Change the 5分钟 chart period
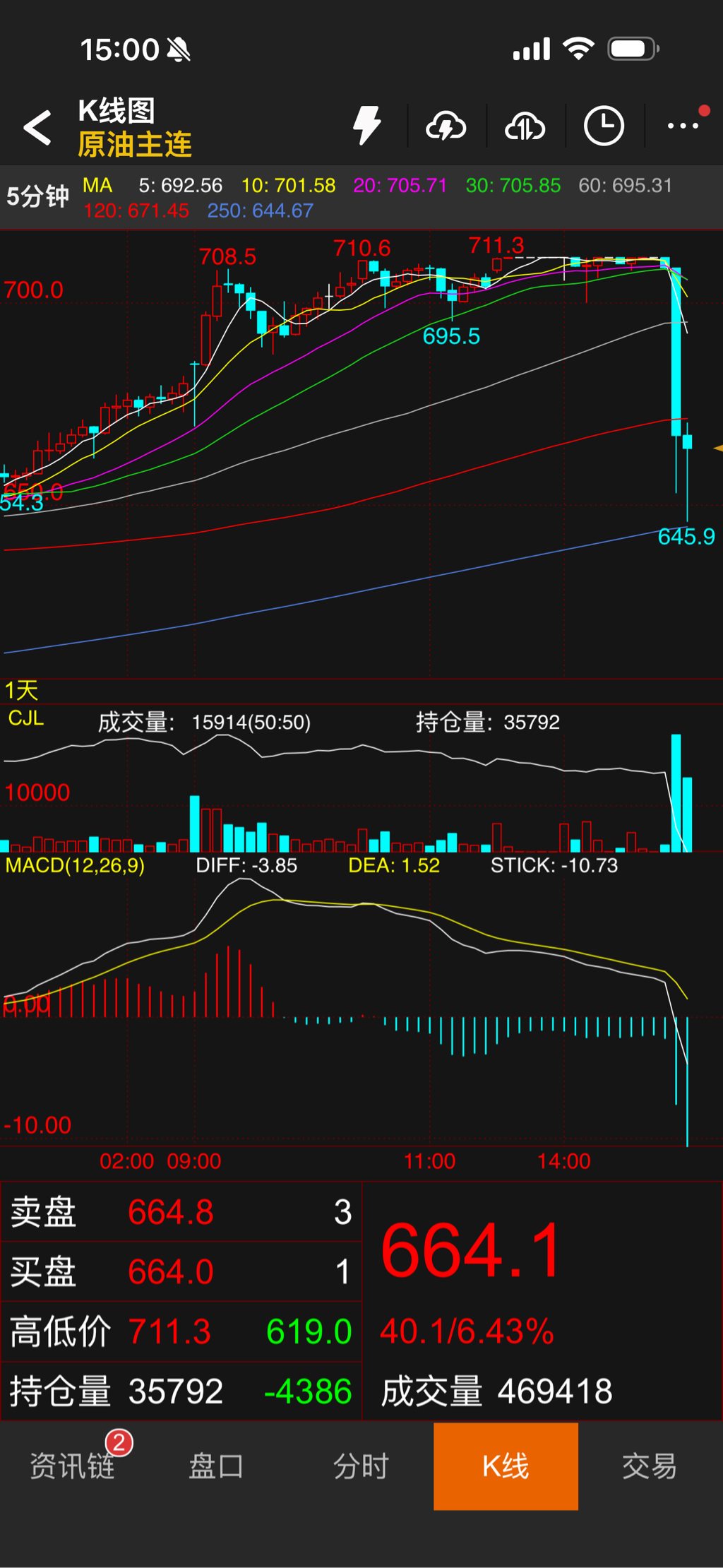 38,196
